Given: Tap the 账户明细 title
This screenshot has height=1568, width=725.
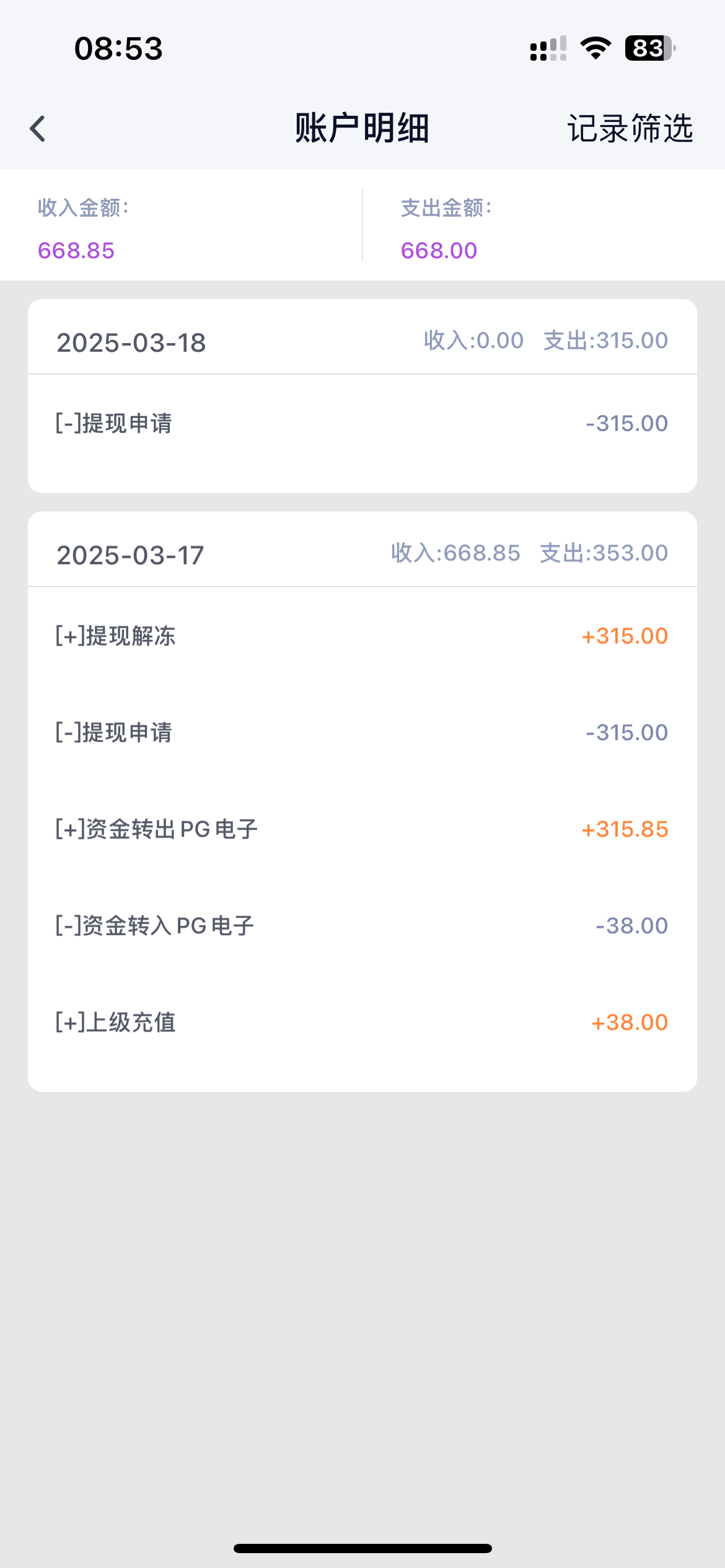Looking at the screenshot, I should 362,128.
